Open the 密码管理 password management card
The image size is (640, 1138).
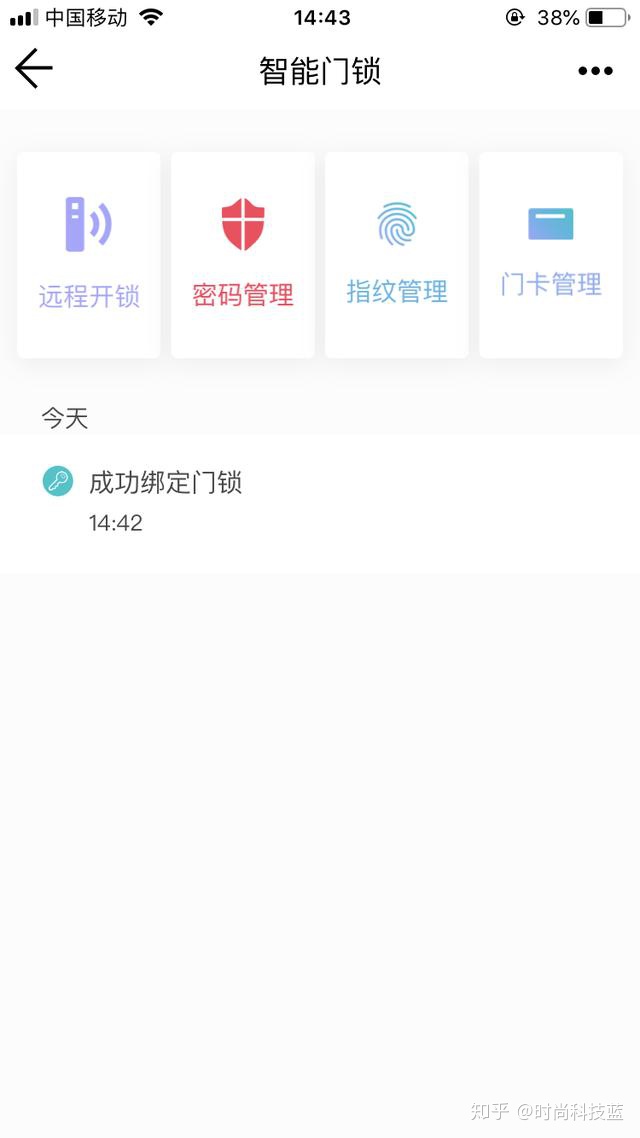tap(243, 255)
